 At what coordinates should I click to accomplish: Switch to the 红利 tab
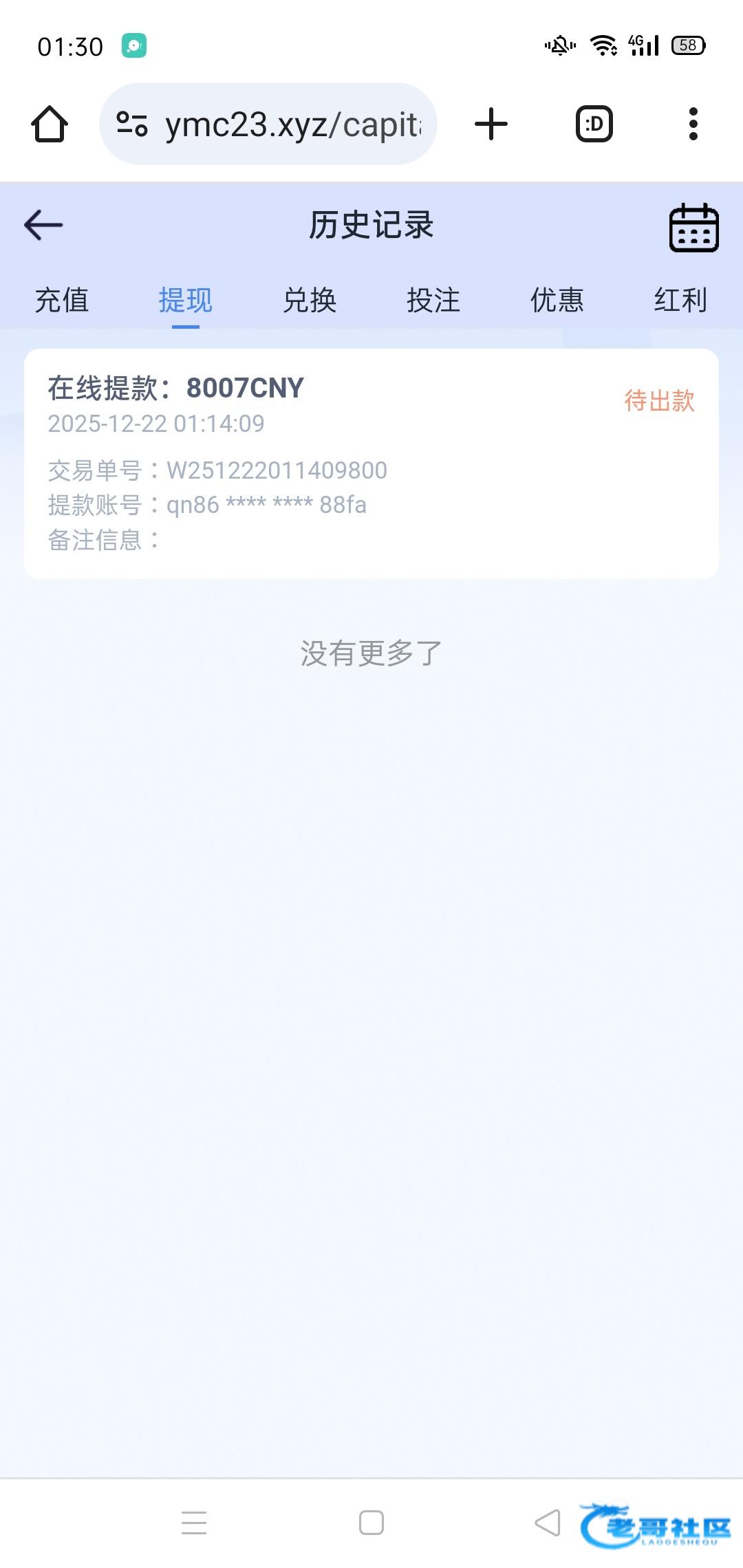pos(680,301)
